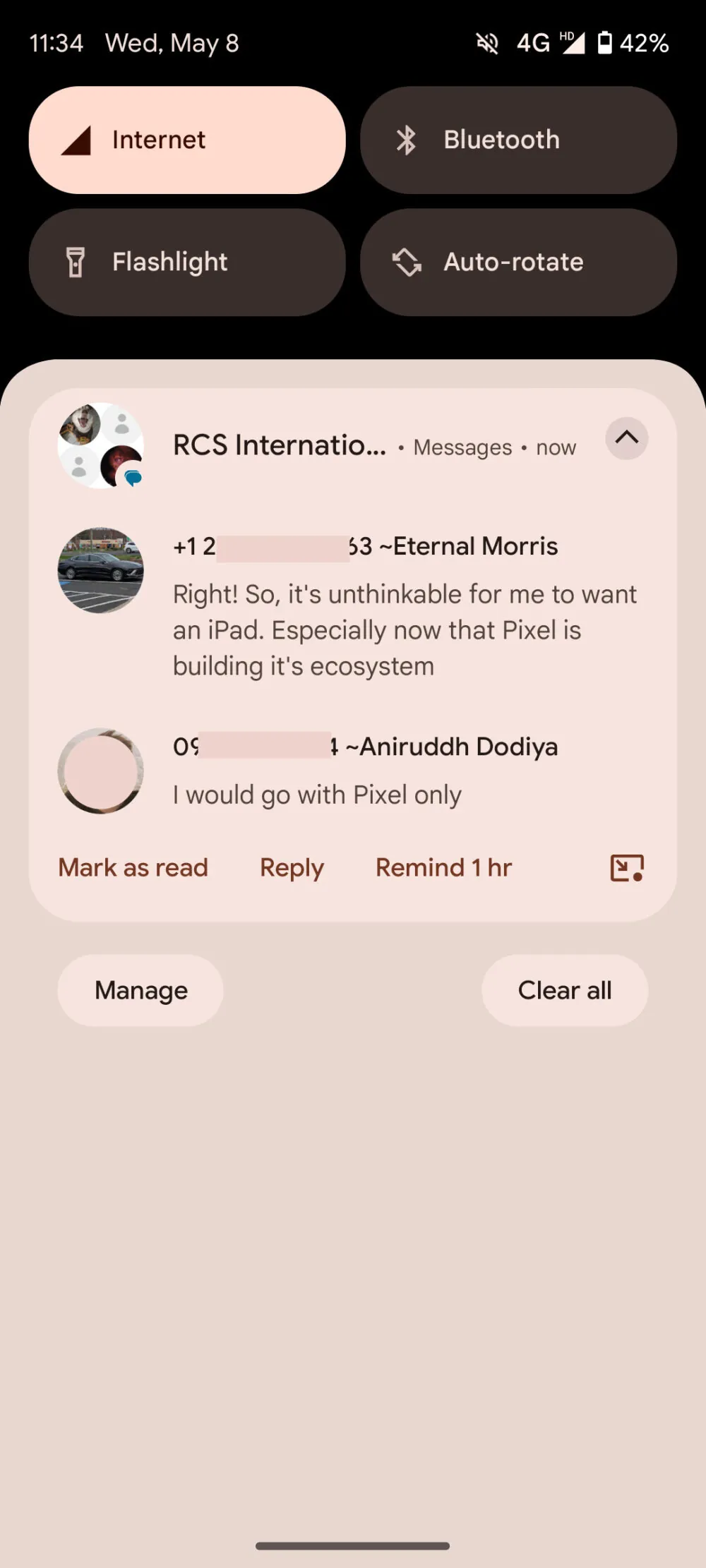The width and height of the screenshot is (706, 1568).
Task: Tap Reply to respond to the conversation
Action: tap(291, 867)
